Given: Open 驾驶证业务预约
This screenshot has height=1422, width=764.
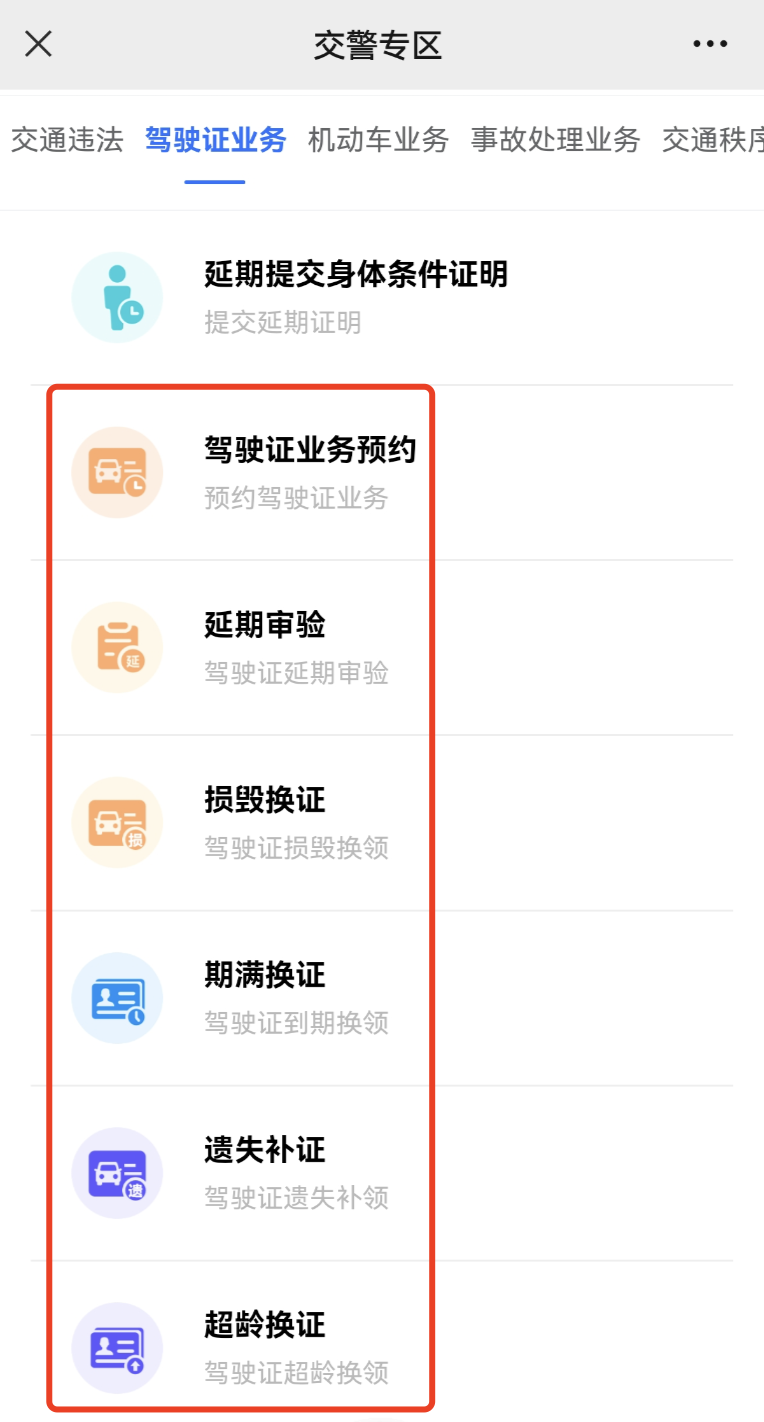Looking at the screenshot, I should 310,471.
